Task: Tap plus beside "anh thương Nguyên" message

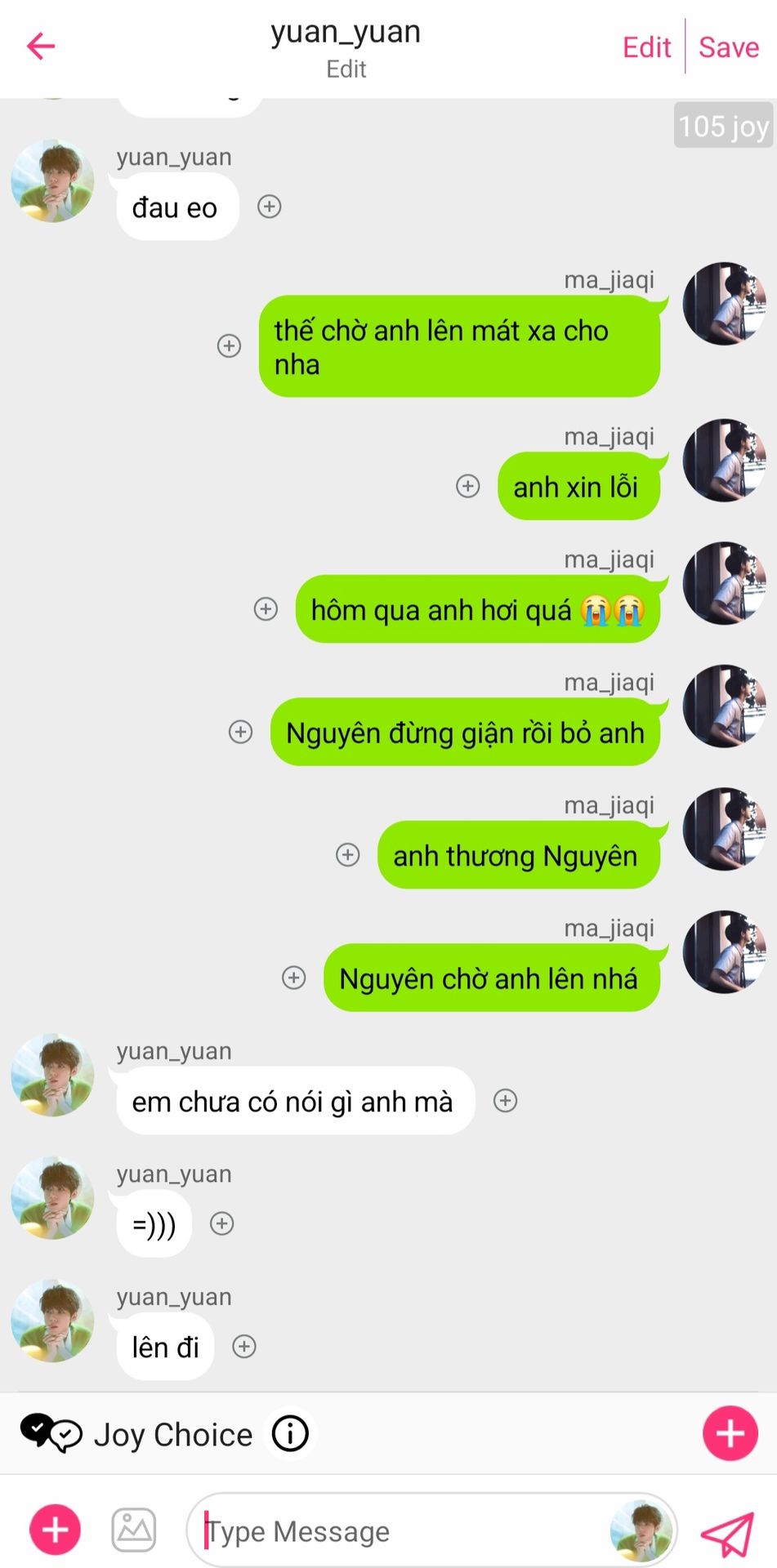Action: click(x=348, y=855)
